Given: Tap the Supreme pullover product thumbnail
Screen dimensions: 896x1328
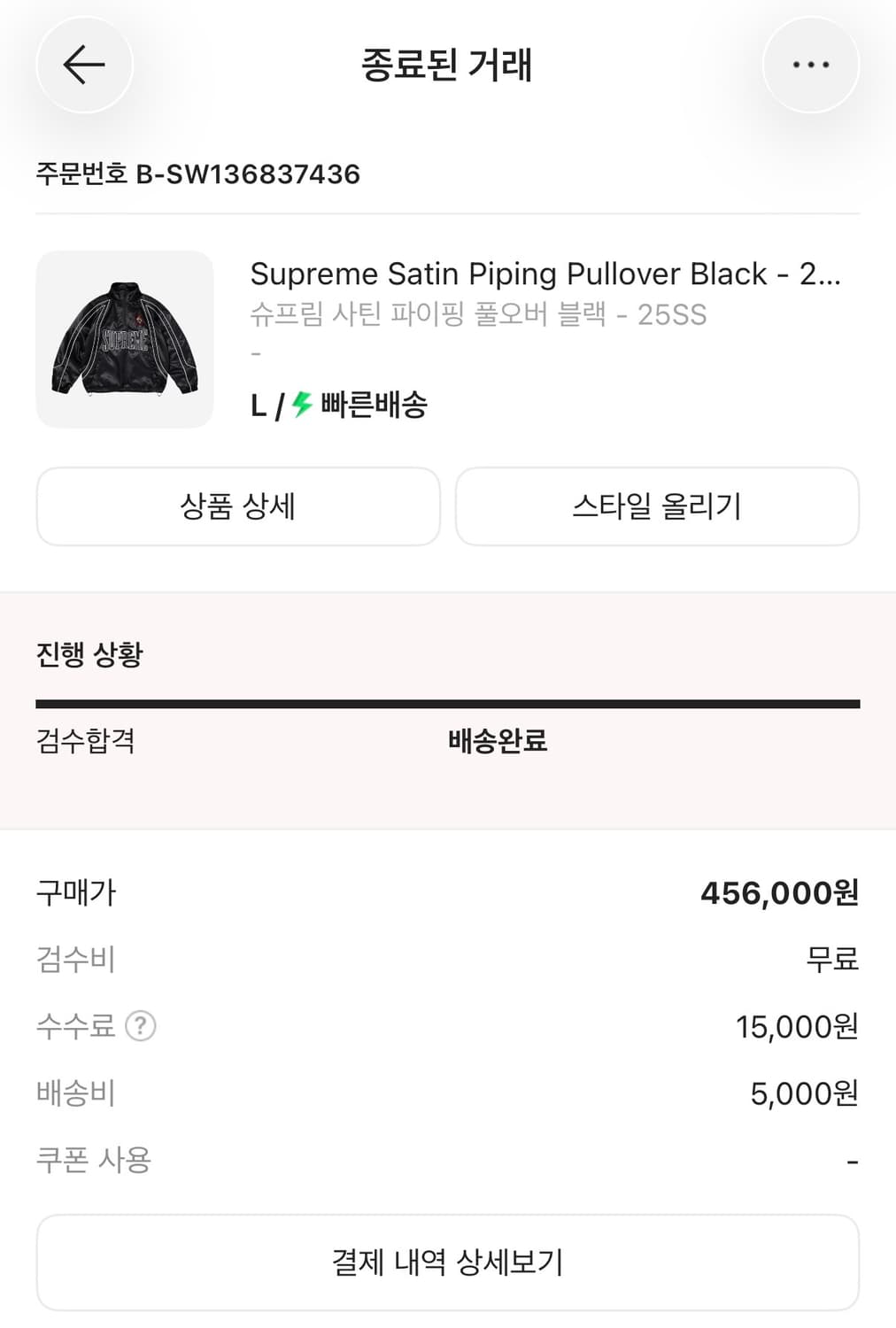Looking at the screenshot, I should (125, 339).
